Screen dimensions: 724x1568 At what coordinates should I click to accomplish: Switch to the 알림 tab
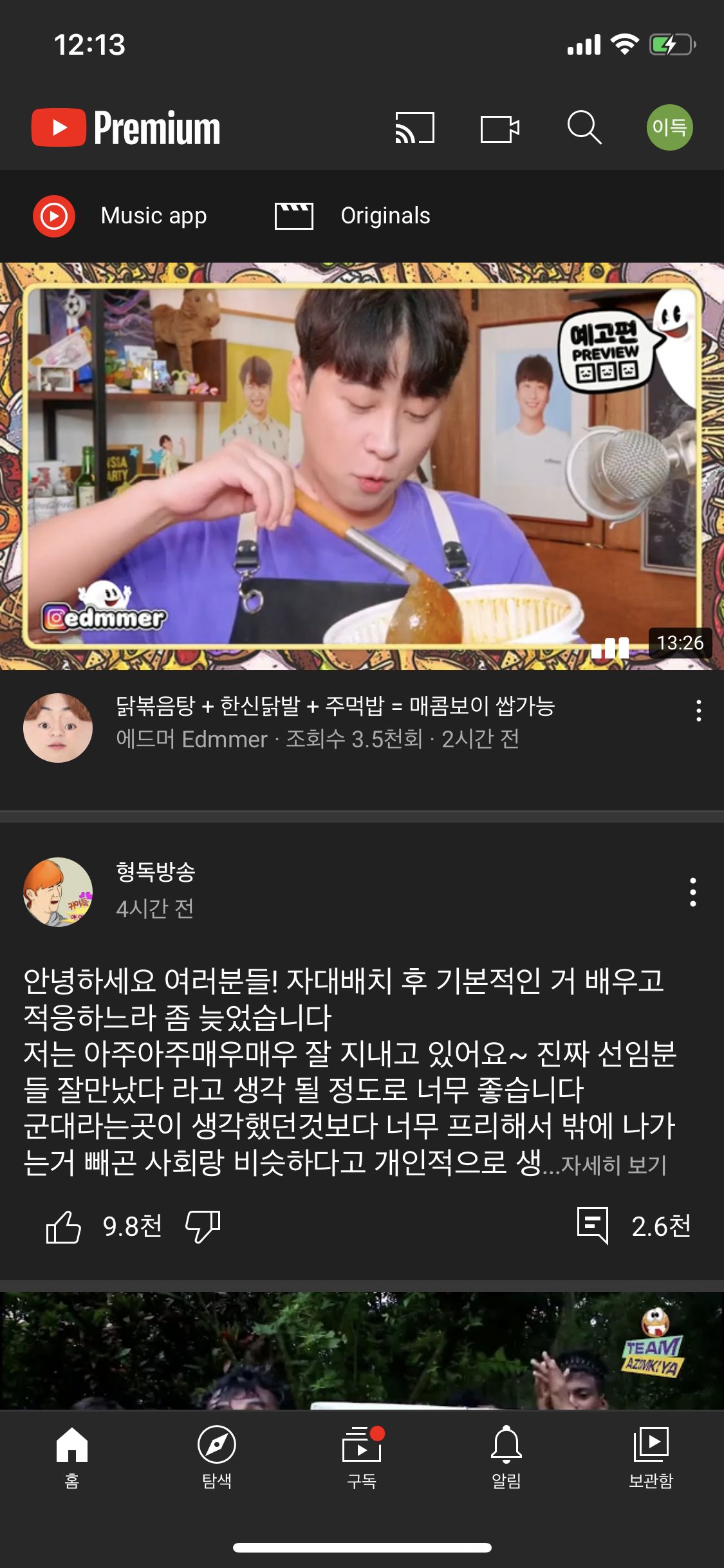coord(506,1457)
